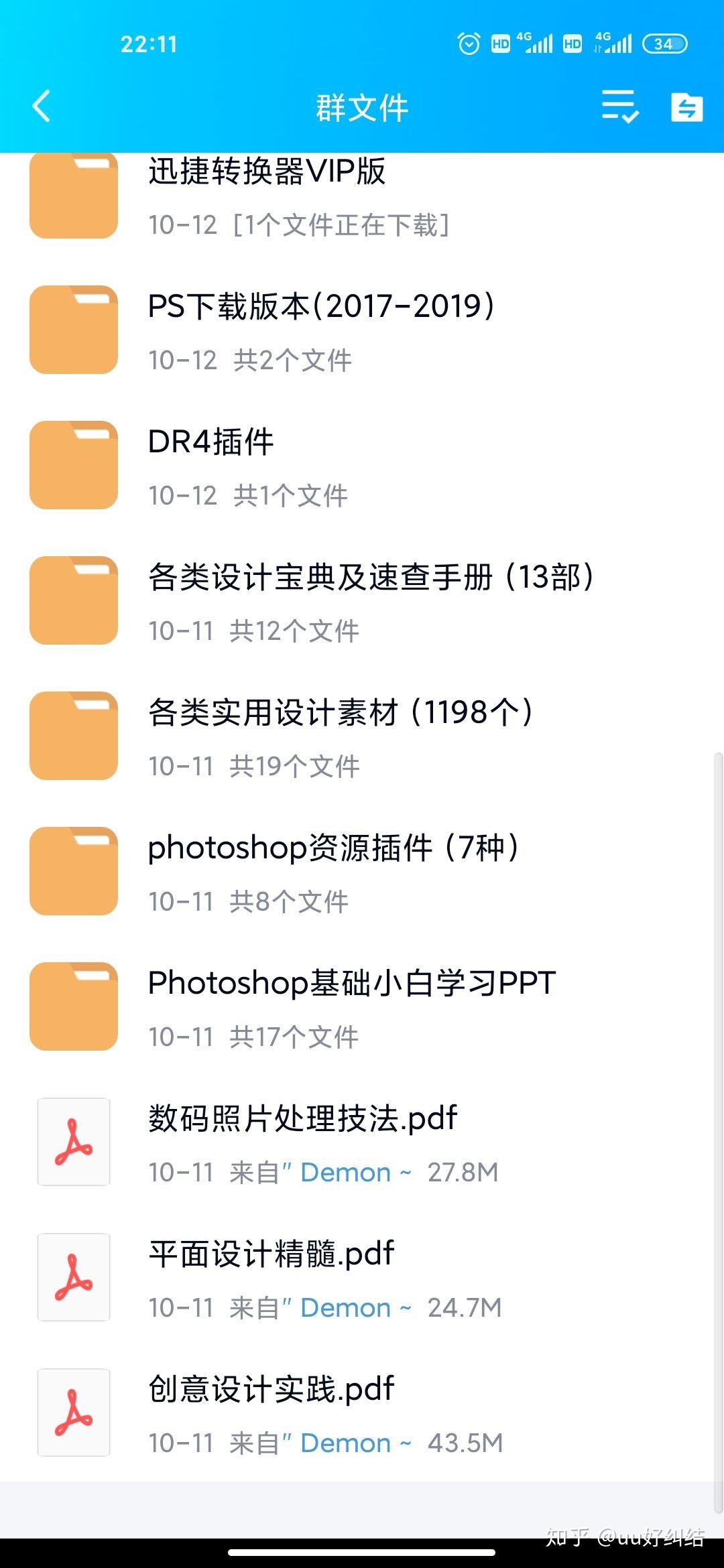This screenshot has height=1568, width=724.
Task: Open the Photoshop基础小白学习PPT folder
Action: (362, 1007)
